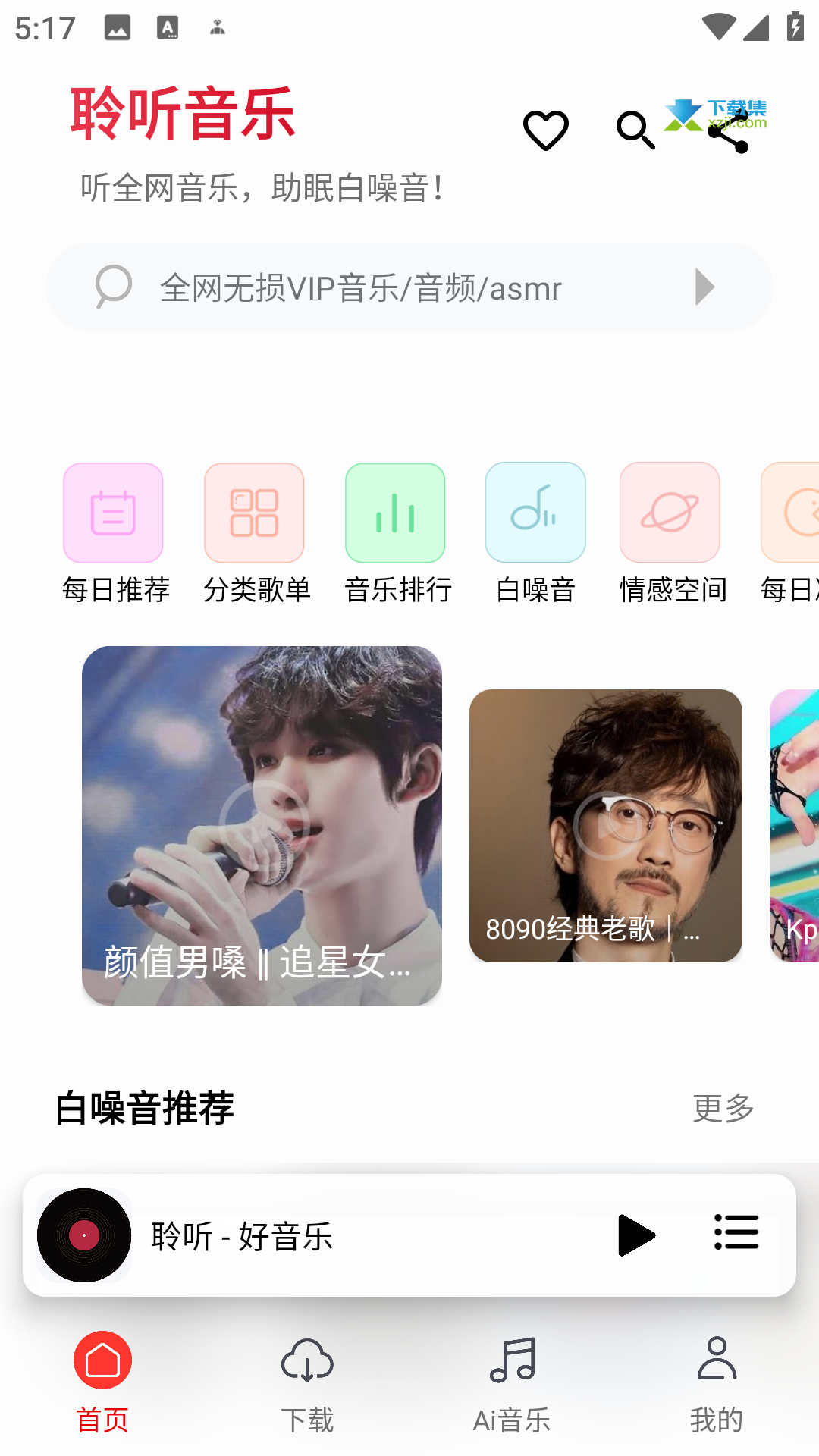View 更多 white noise recommendations

click(x=723, y=1108)
